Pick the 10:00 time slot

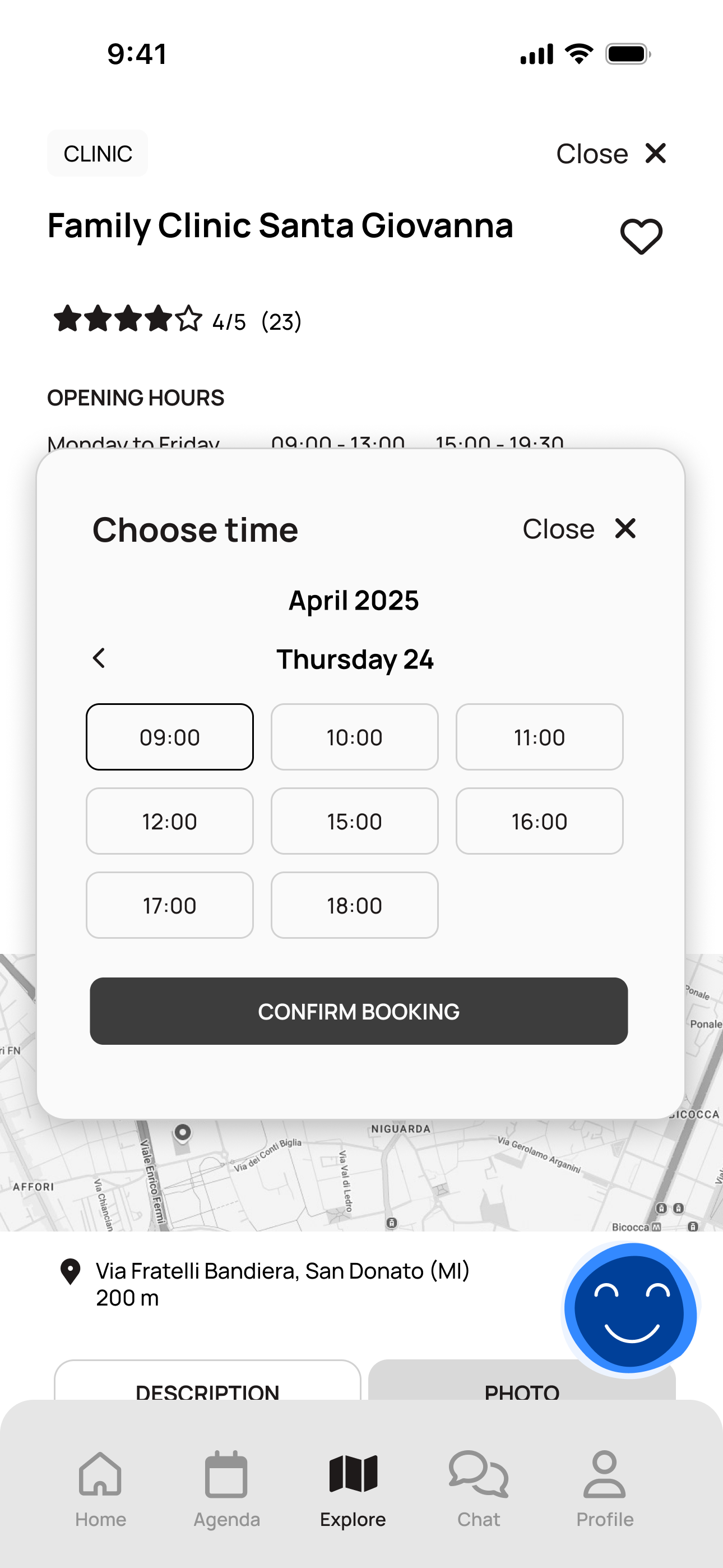pyautogui.click(x=355, y=737)
